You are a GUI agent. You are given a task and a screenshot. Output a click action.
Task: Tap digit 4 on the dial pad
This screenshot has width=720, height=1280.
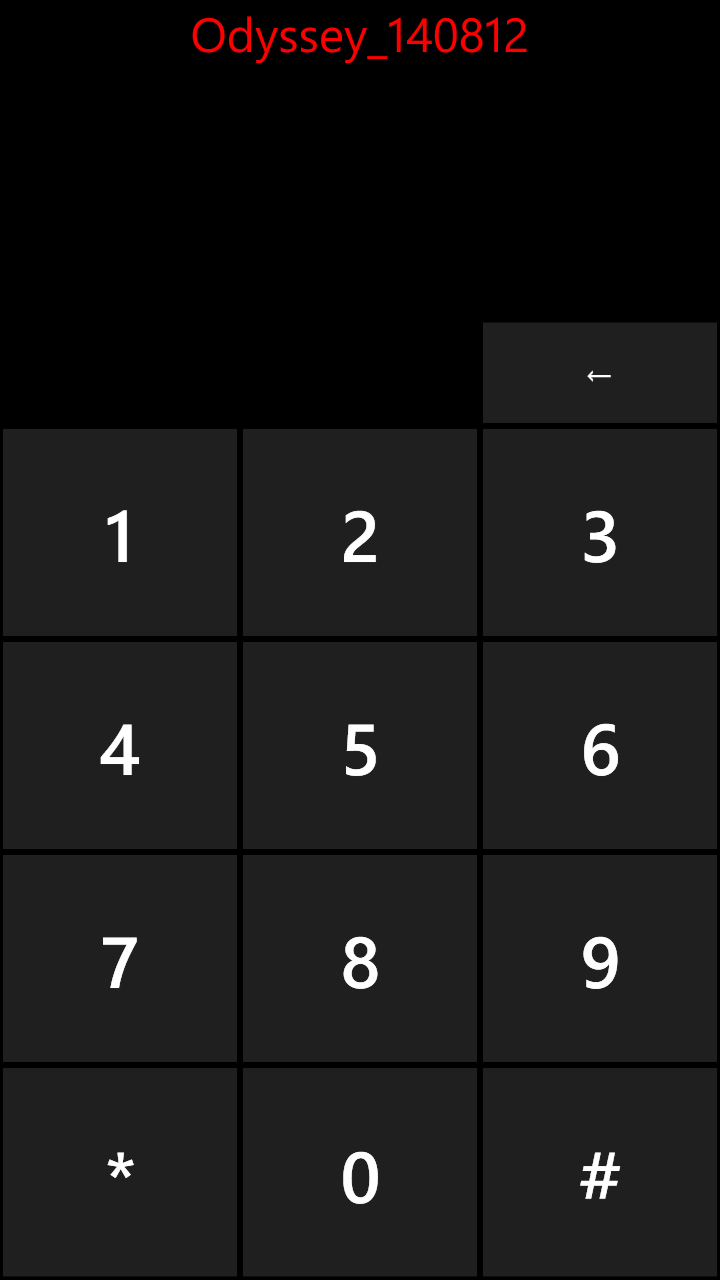pyautogui.click(x=120, y=746)
